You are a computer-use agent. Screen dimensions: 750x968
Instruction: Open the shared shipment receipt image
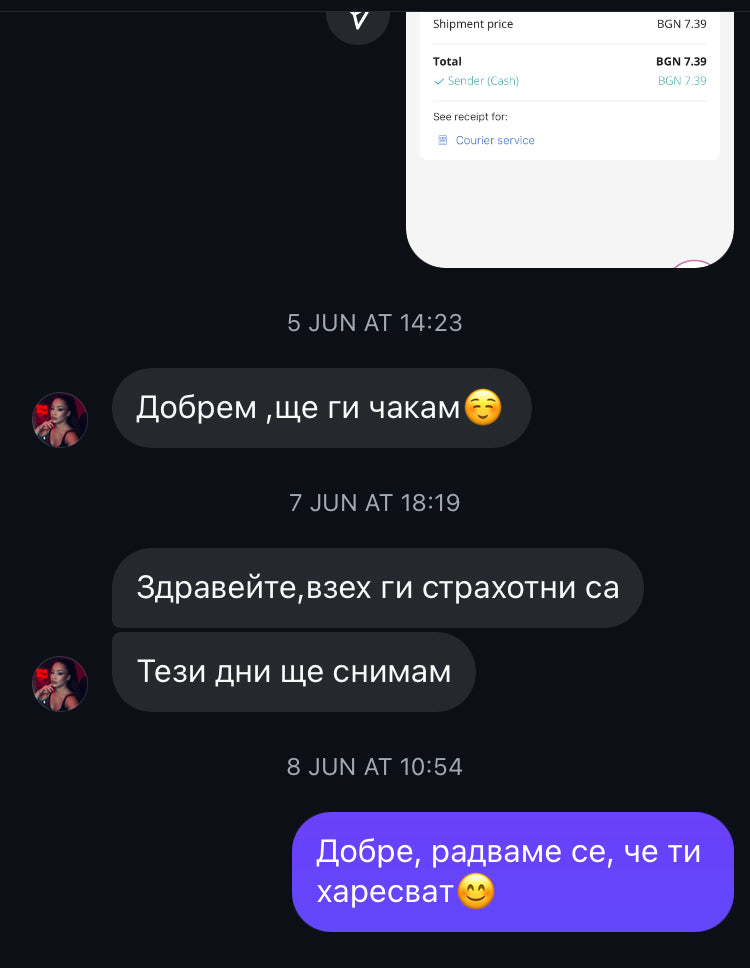[570, 130]
